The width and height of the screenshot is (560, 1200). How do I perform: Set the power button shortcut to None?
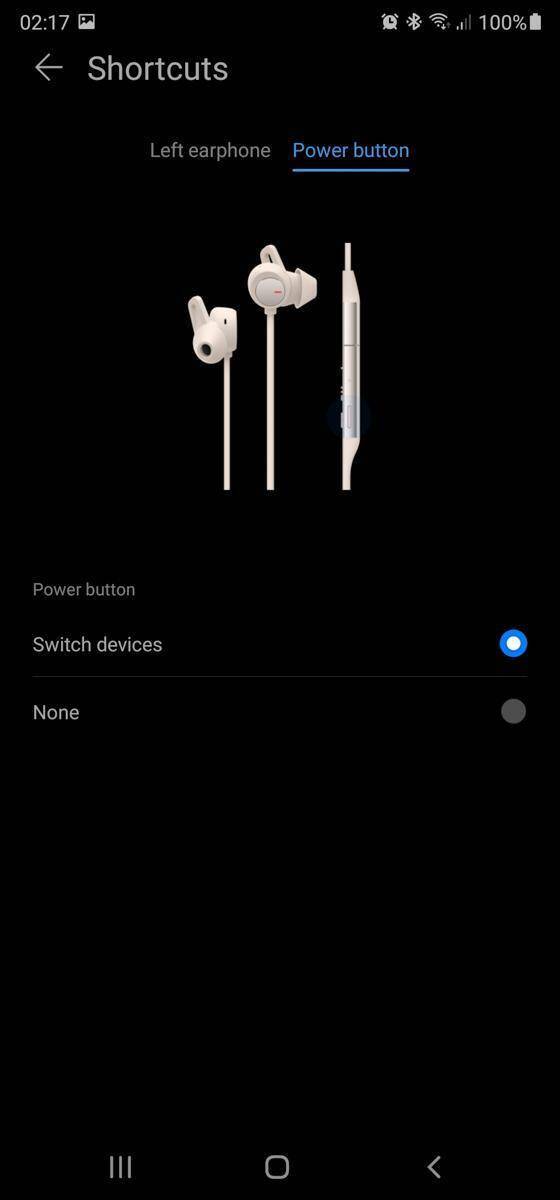280,712
